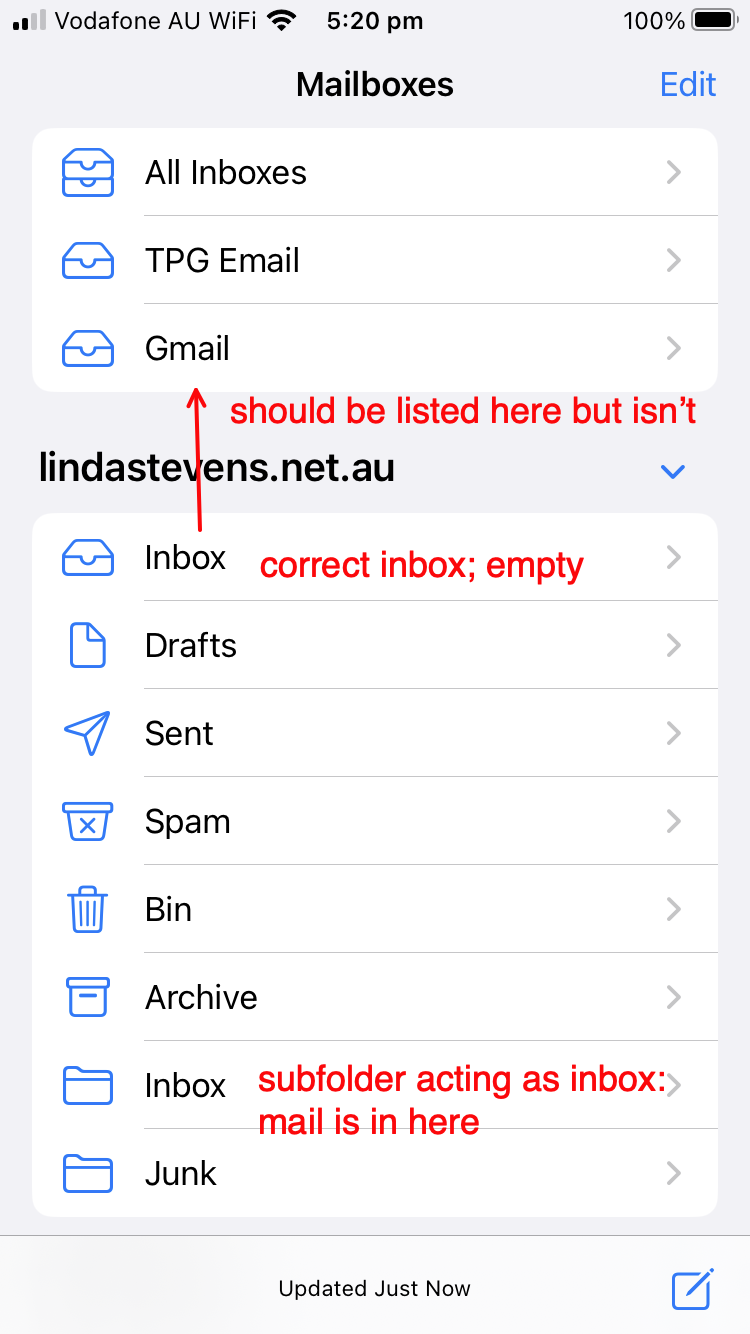Open the Archive mailbox

pyautogui.click(x=375, y=997)
